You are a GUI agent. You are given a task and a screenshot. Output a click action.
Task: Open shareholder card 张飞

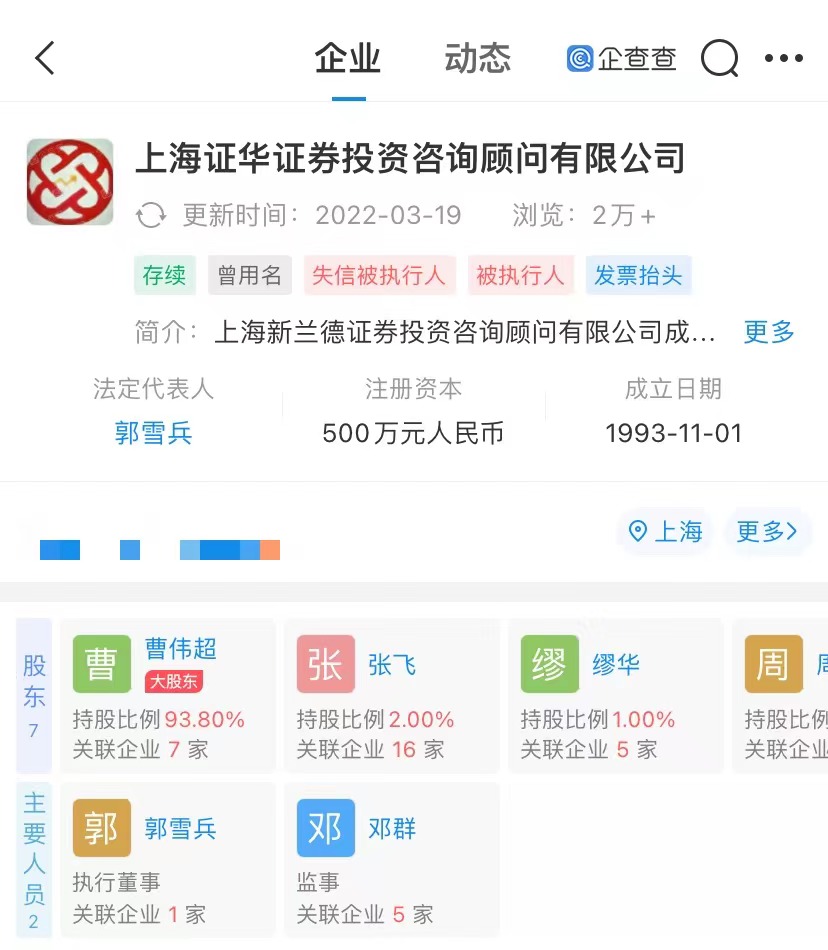(391, 695)
